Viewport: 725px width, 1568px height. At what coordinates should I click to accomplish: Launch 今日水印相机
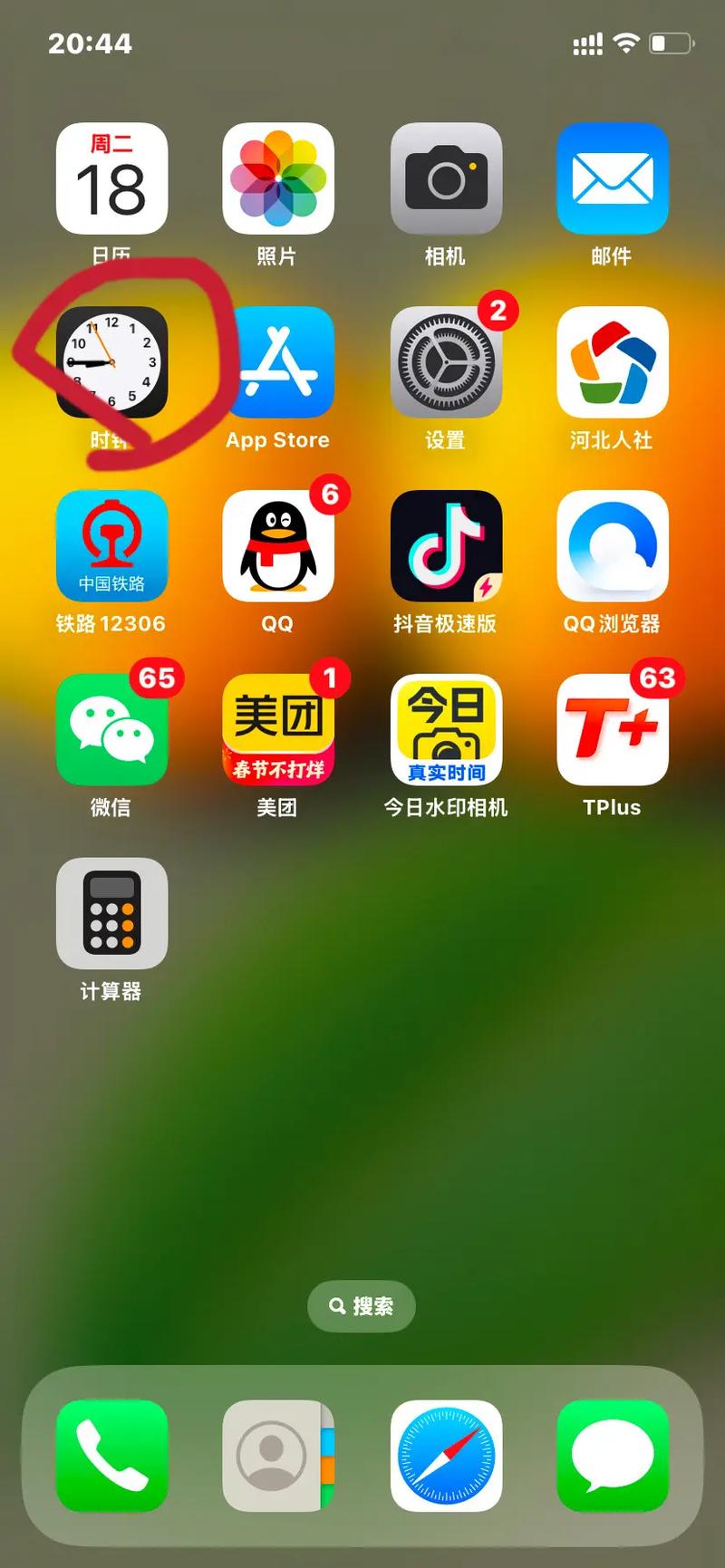(x=446, y=730)
